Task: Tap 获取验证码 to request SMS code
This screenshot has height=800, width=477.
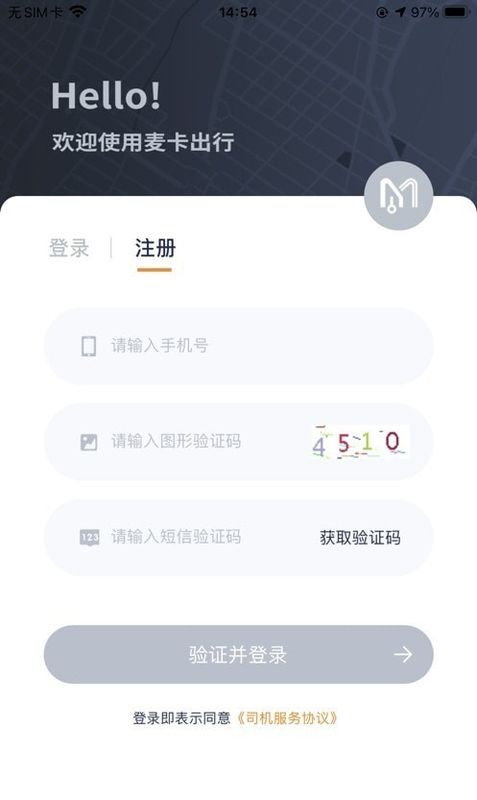Action: pyautogui.click(x=360, y=537)
